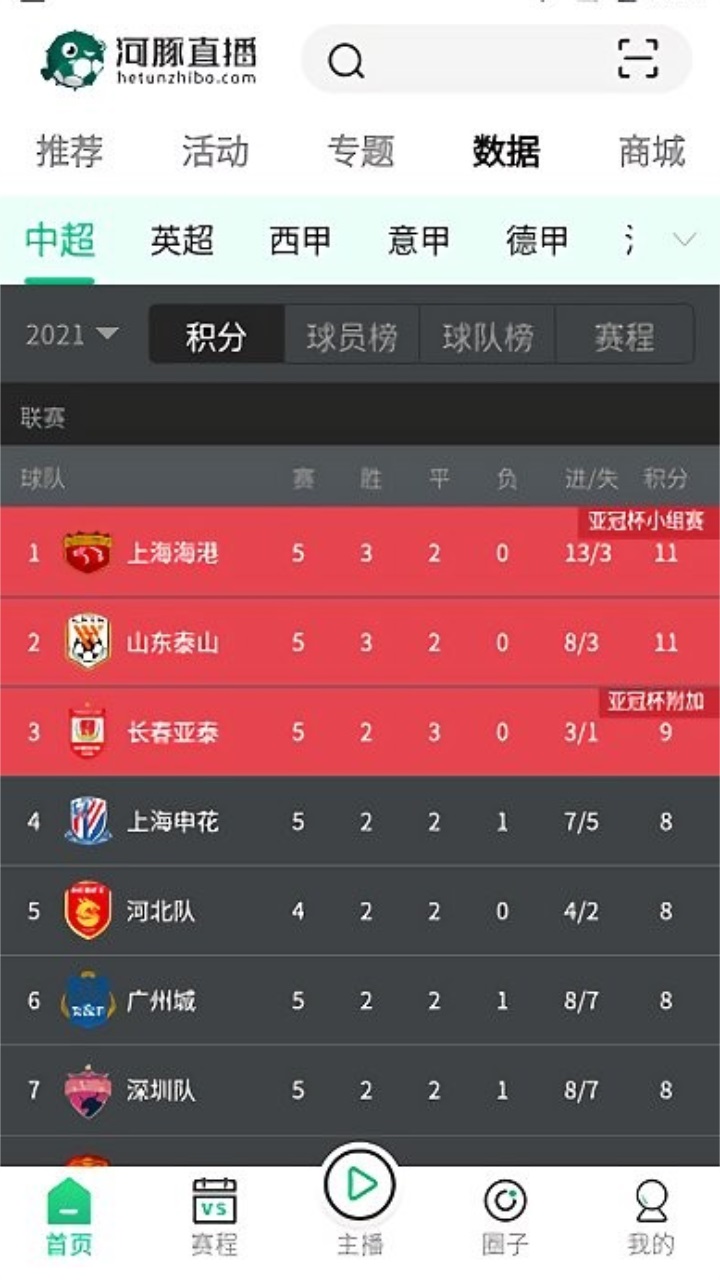Screen dimensions: 720x1280
Task: Open 德甲 league standings
Action: click(x=537, y=240)
